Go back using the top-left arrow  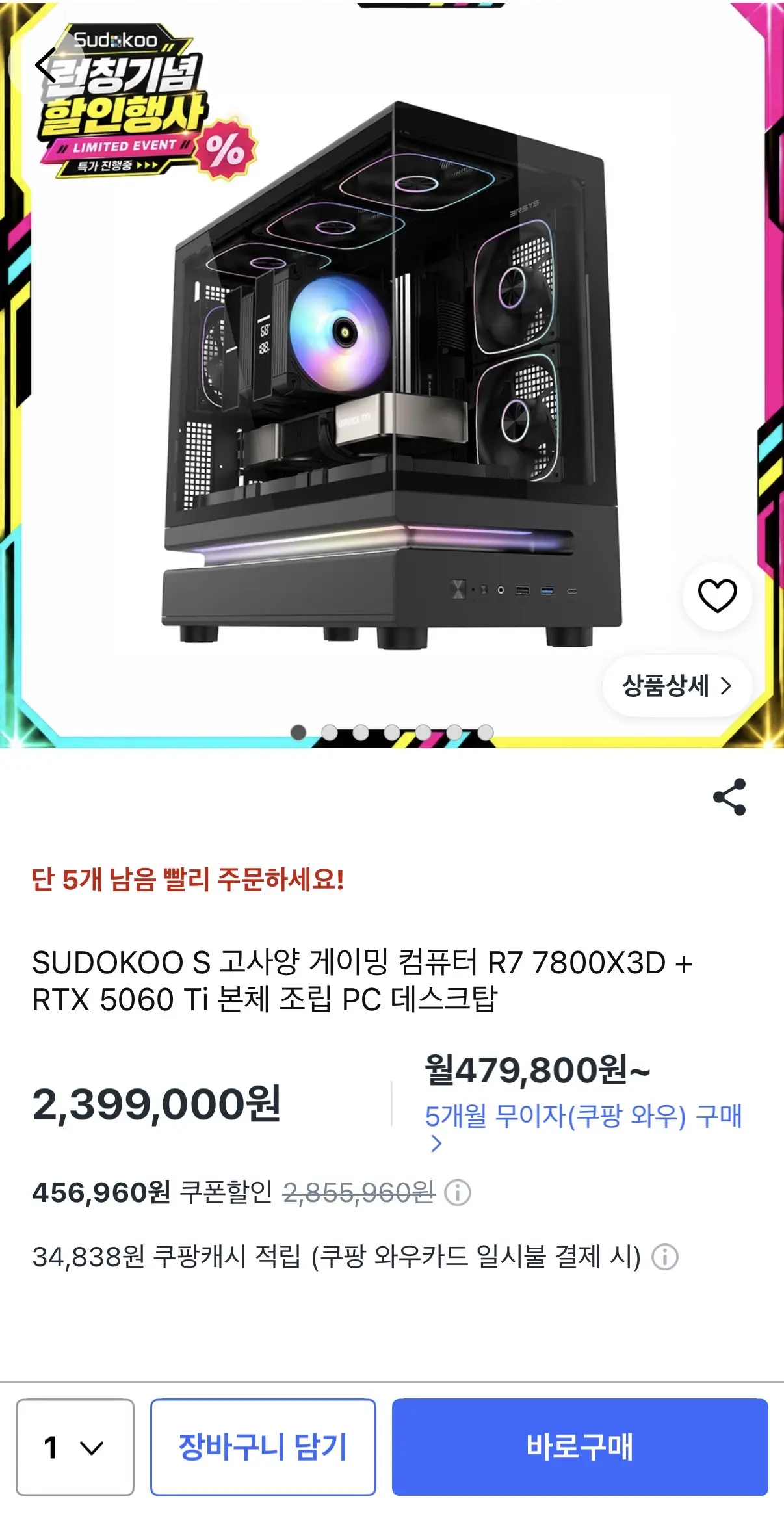46,65
